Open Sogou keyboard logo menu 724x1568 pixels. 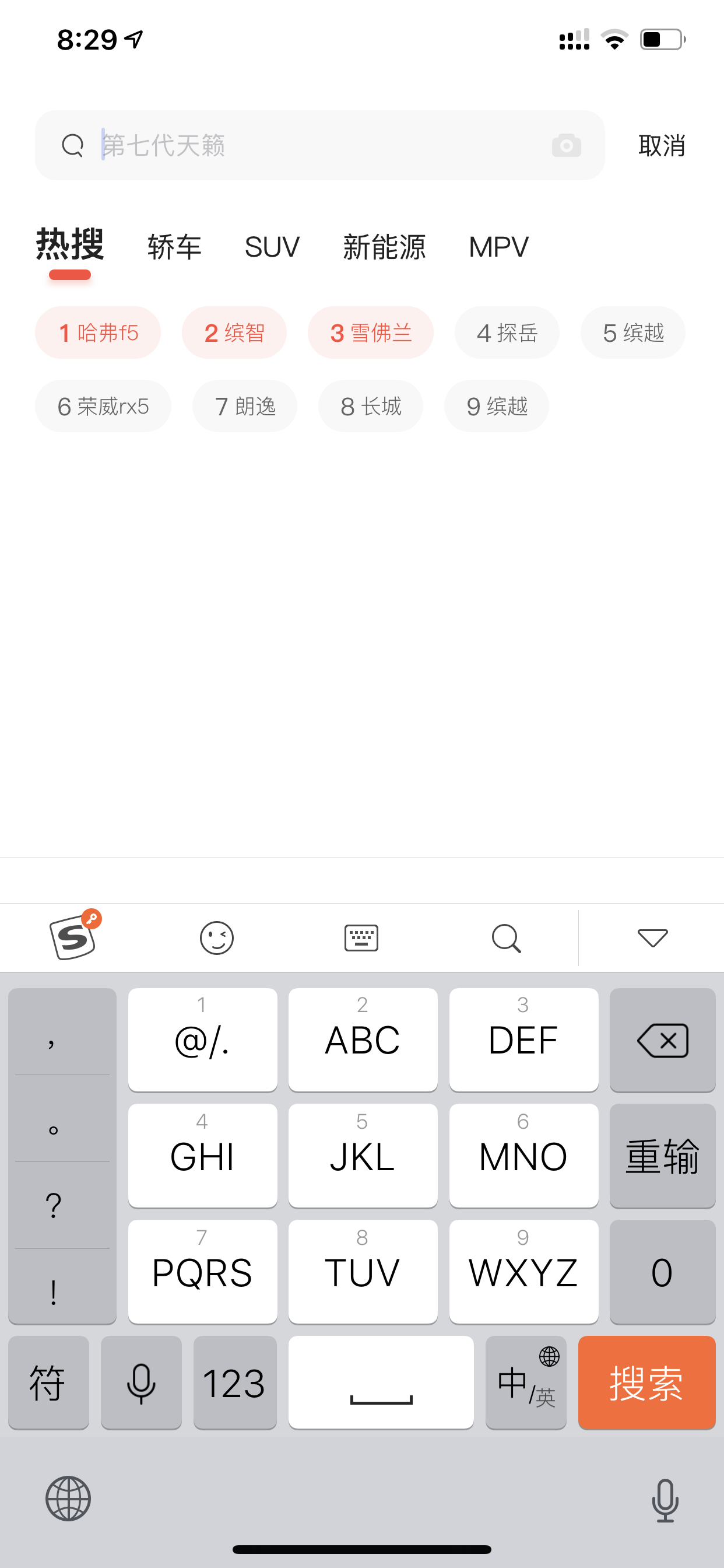74,936
